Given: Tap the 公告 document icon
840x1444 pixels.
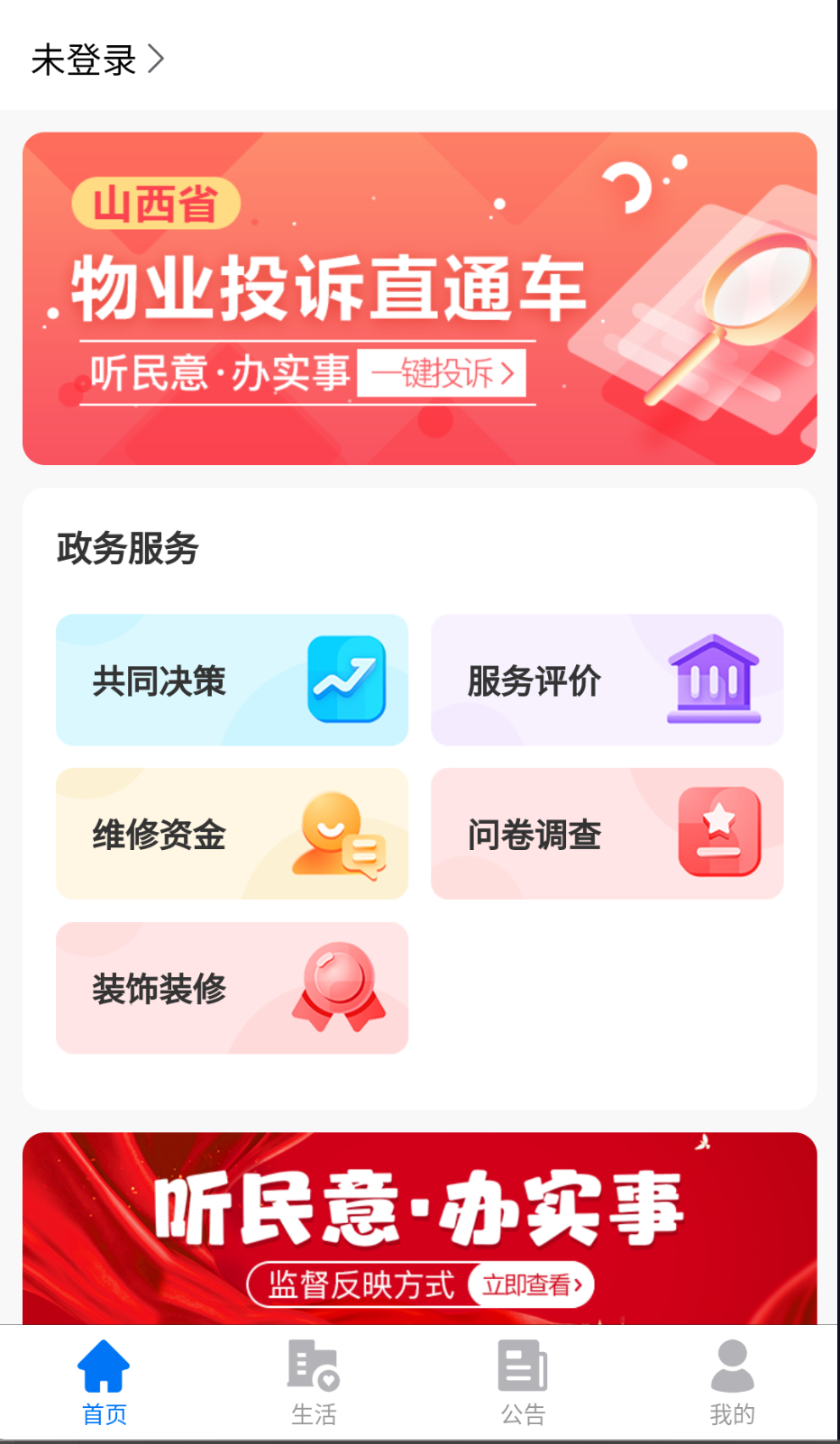Looking at the screenshot, I should click(x=524, y=1367).
